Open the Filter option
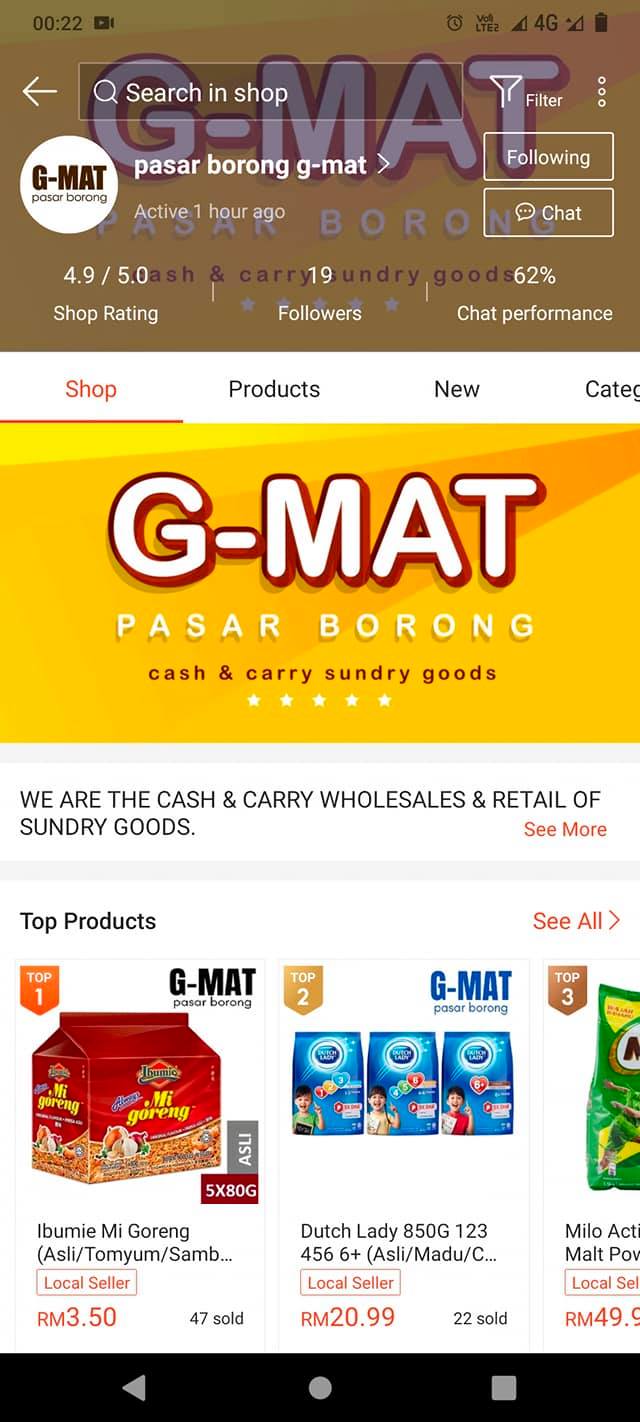 [x=526, y=93]
